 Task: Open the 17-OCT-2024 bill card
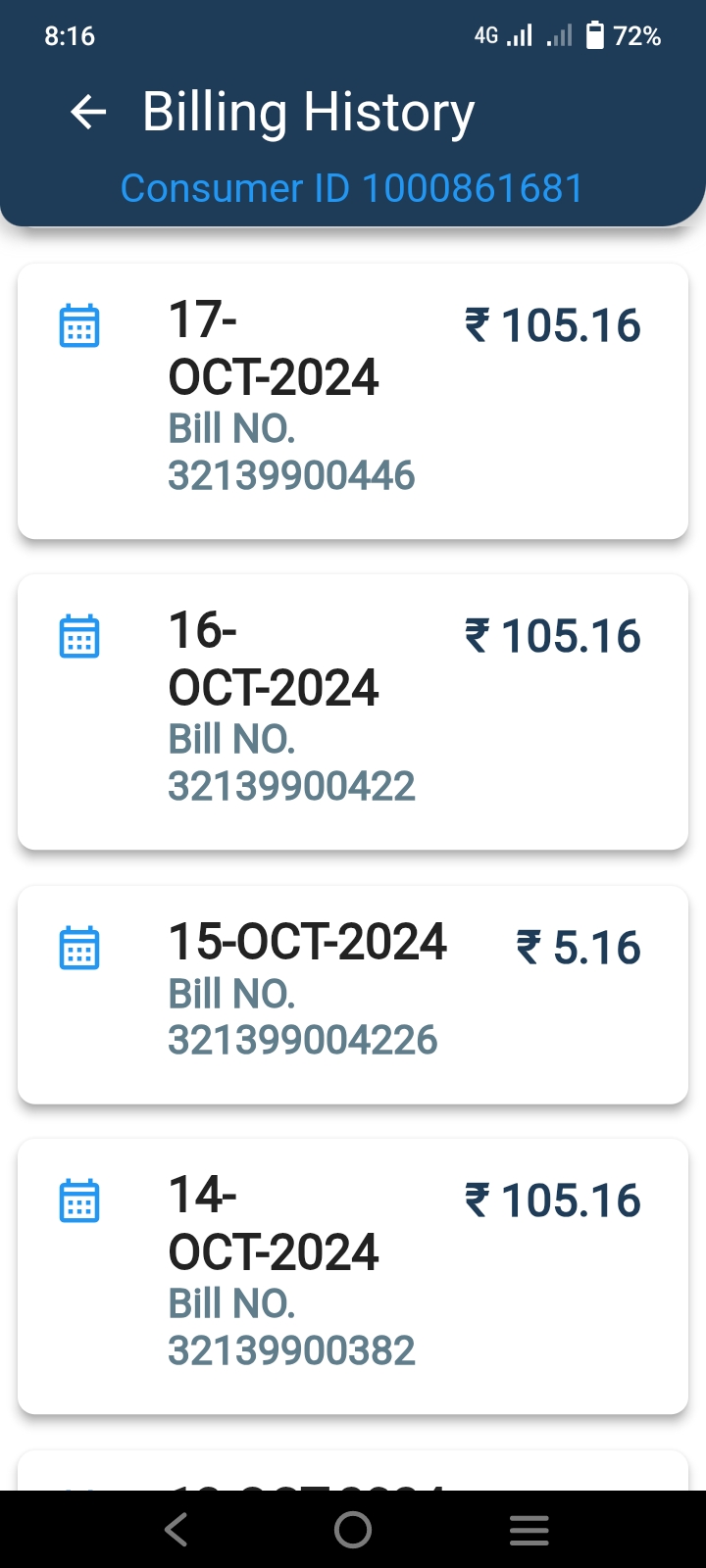pos(353,401)
